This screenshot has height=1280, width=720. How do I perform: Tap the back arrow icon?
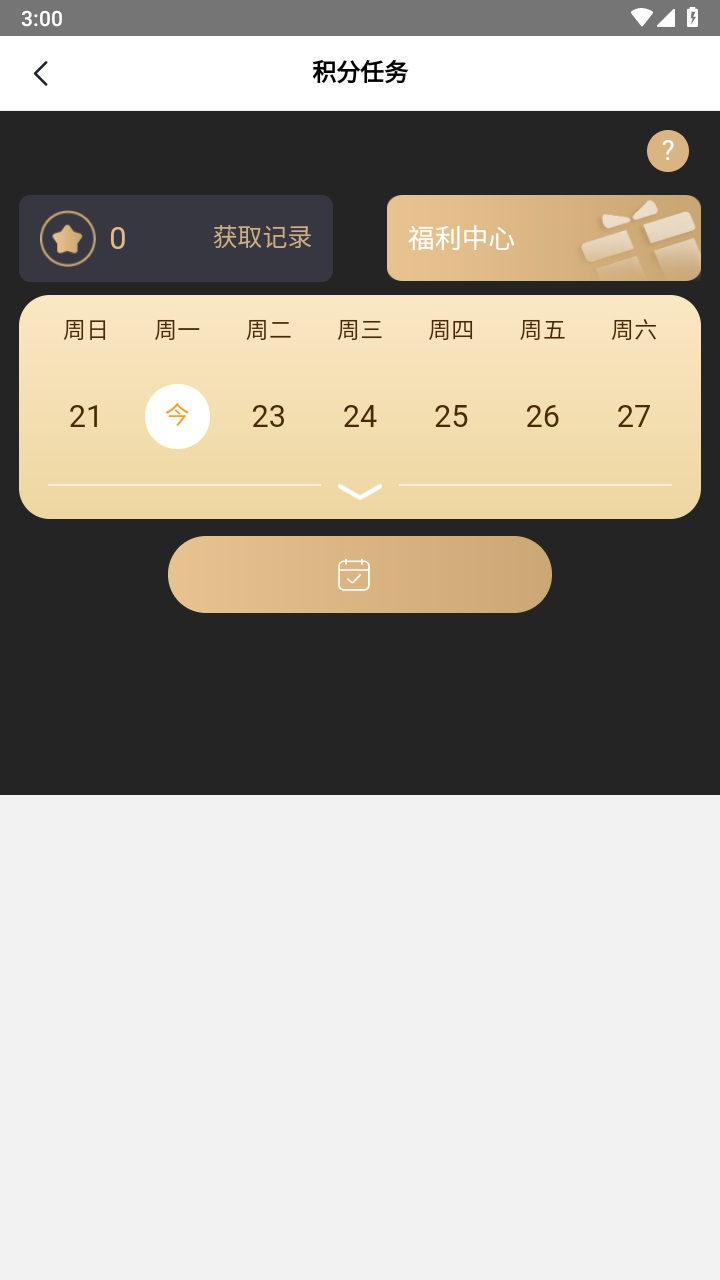(x=40, y=73)
